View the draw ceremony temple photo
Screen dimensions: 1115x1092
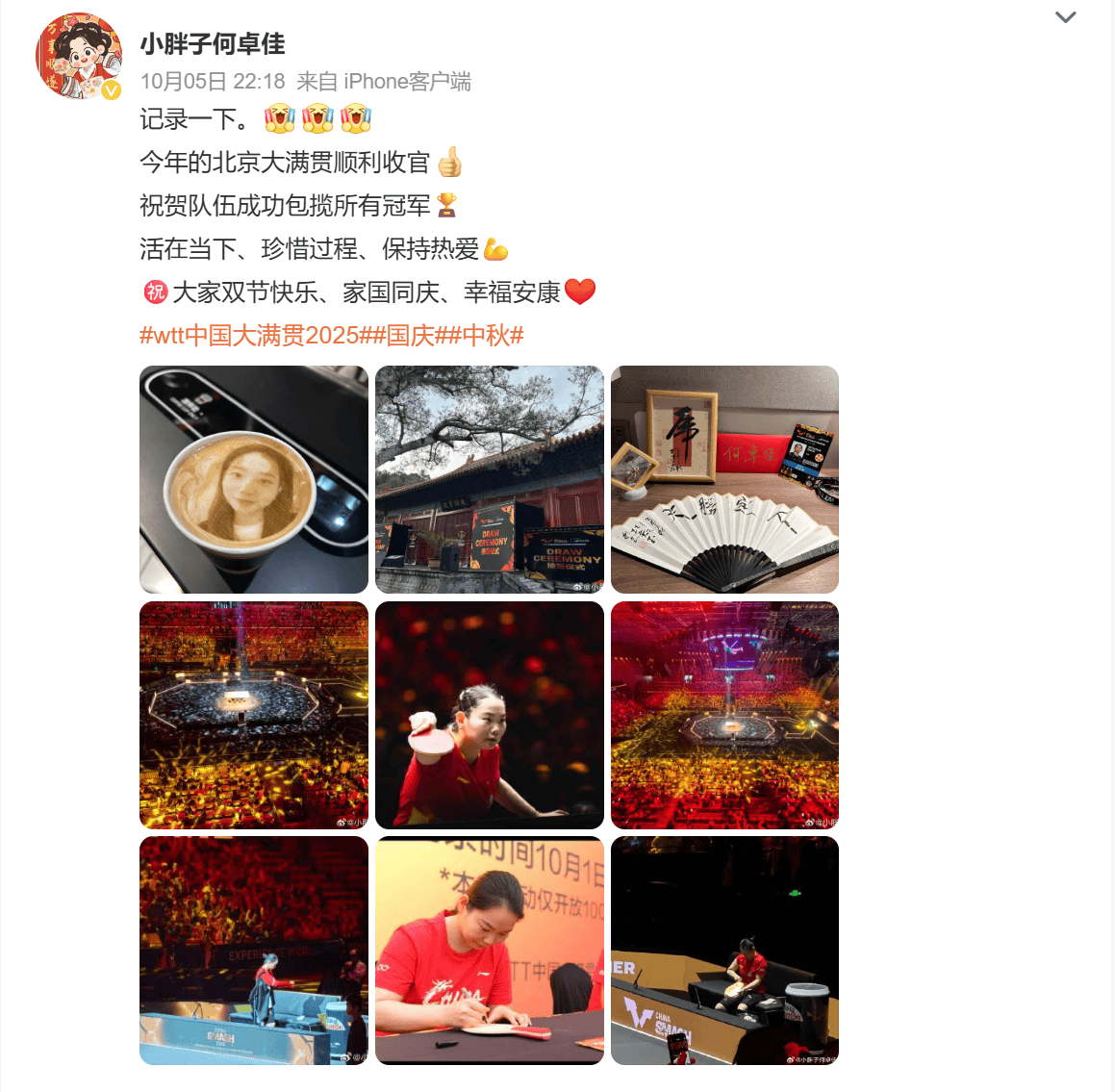(490, 479)
